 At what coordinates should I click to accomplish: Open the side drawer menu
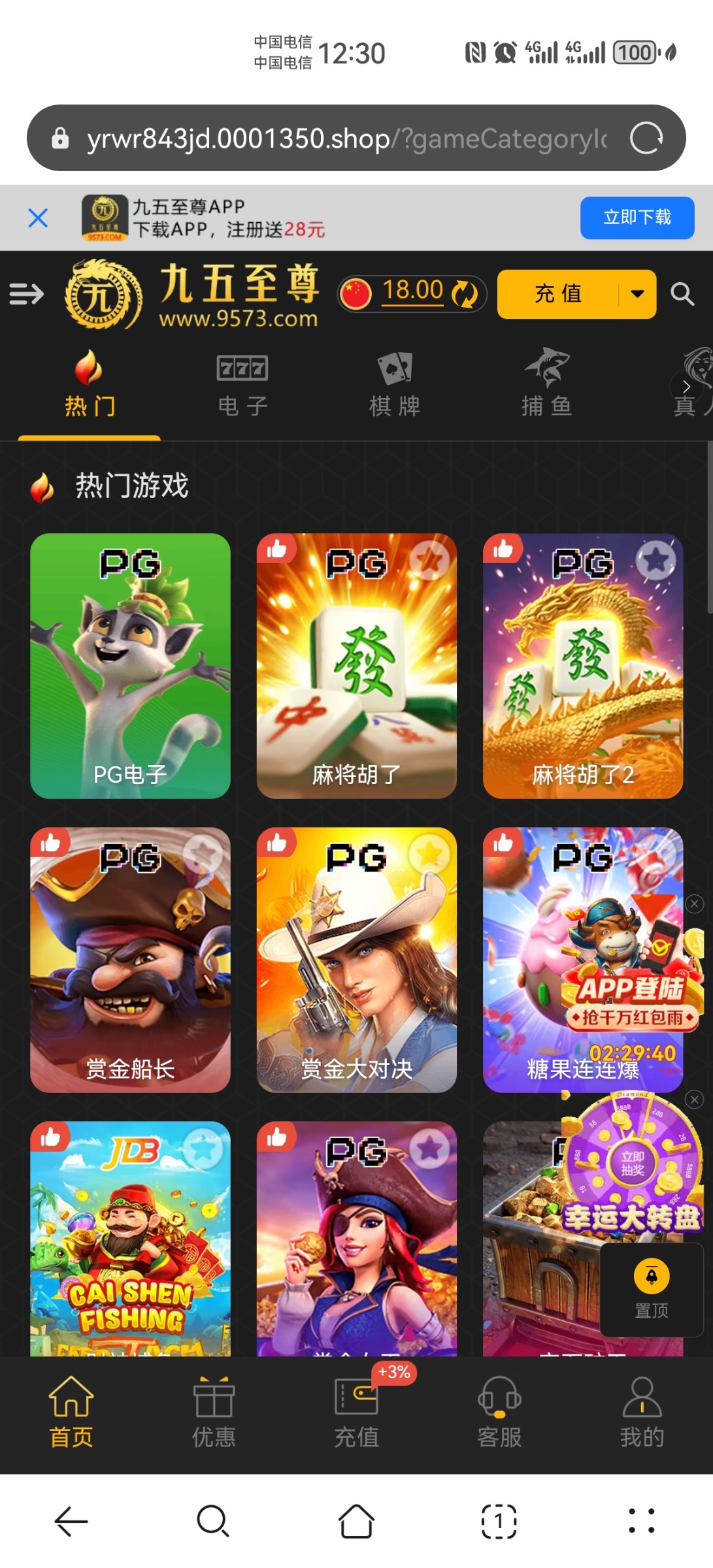coord(27,294)
